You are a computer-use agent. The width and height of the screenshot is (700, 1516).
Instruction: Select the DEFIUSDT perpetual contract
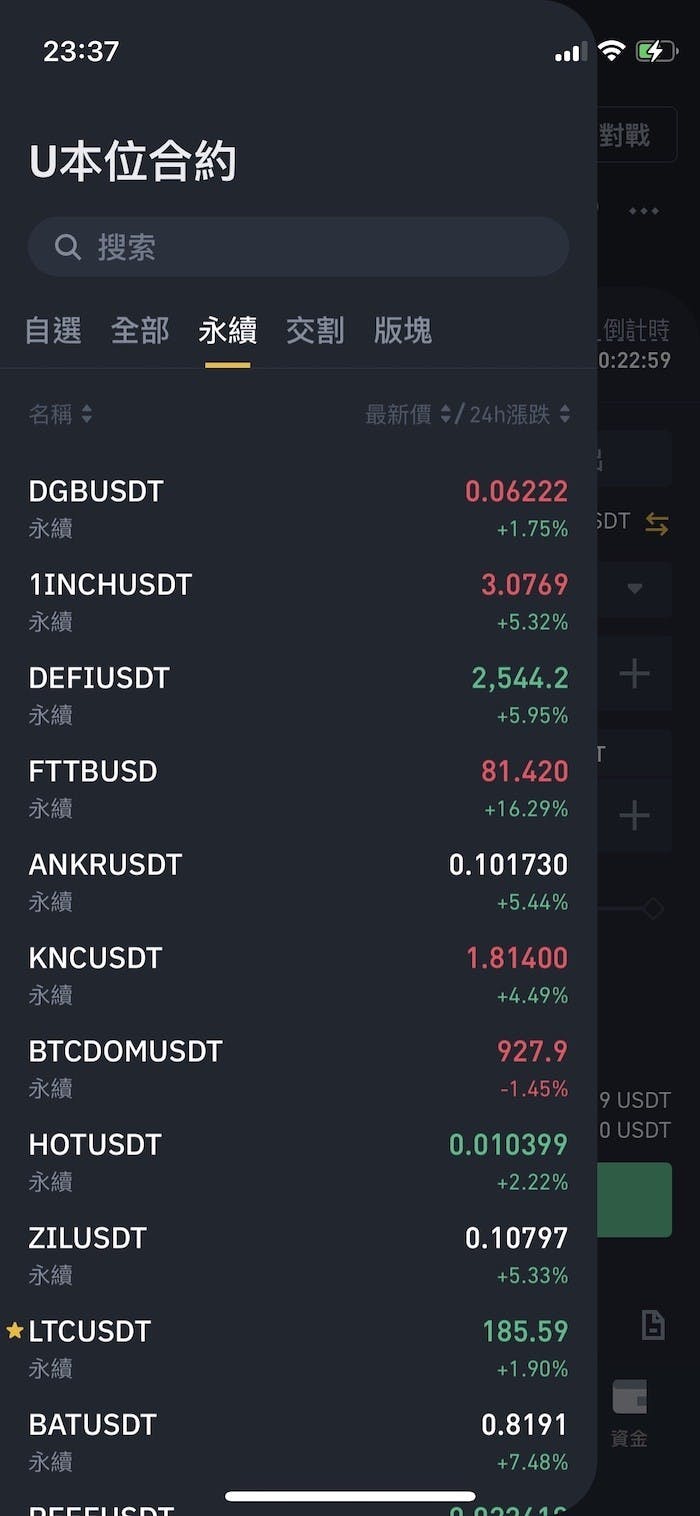298,695
